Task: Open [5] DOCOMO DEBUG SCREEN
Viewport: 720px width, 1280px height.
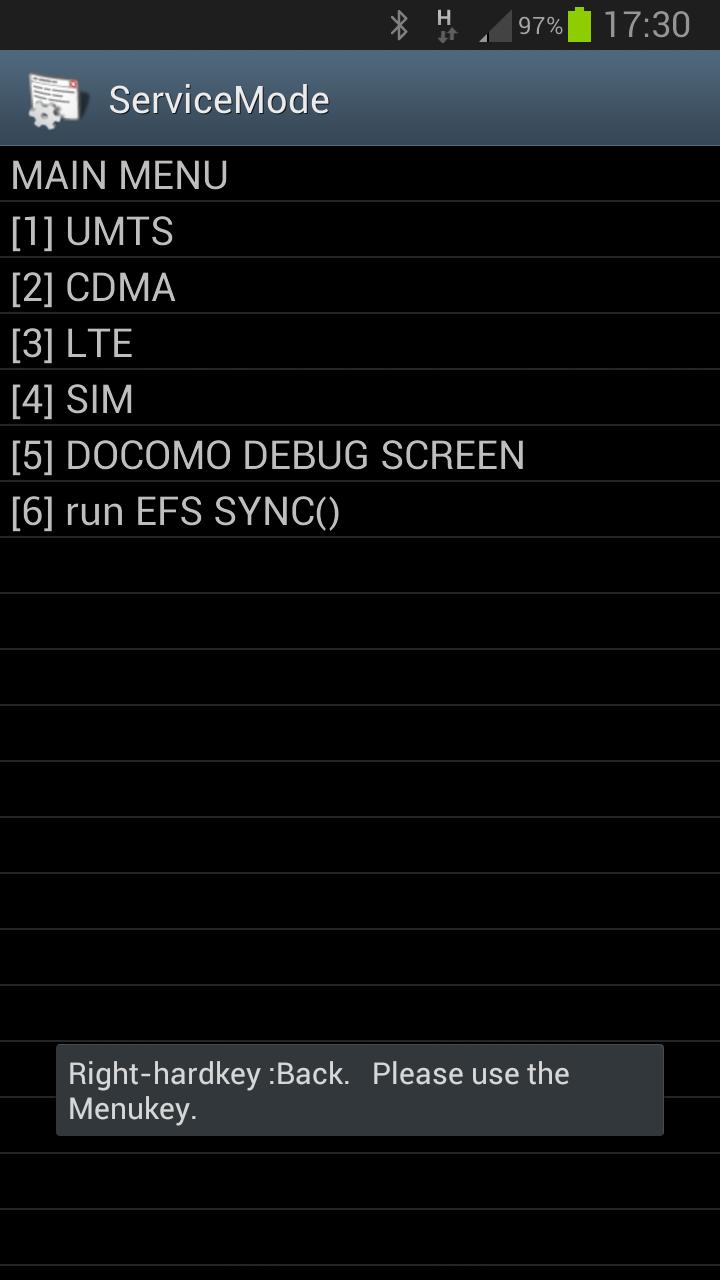Action: coord(265,455)
